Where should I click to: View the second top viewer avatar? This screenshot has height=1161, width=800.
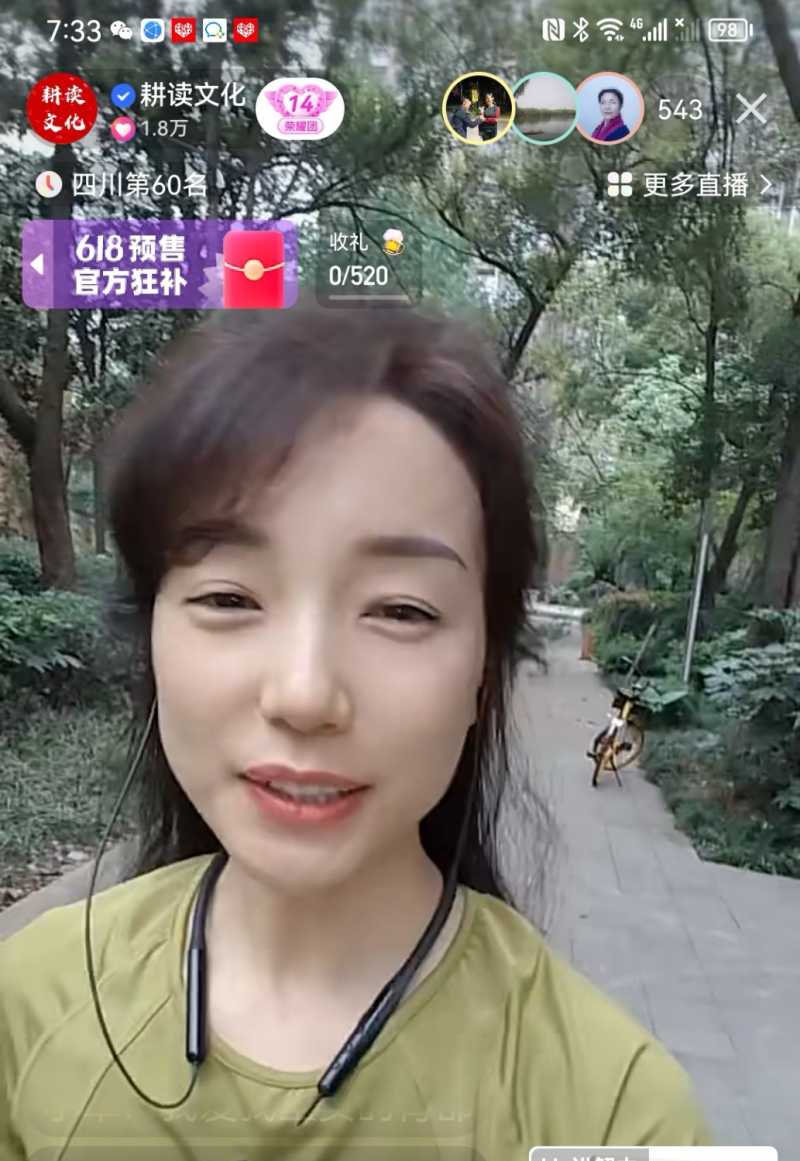coord(544,108)
